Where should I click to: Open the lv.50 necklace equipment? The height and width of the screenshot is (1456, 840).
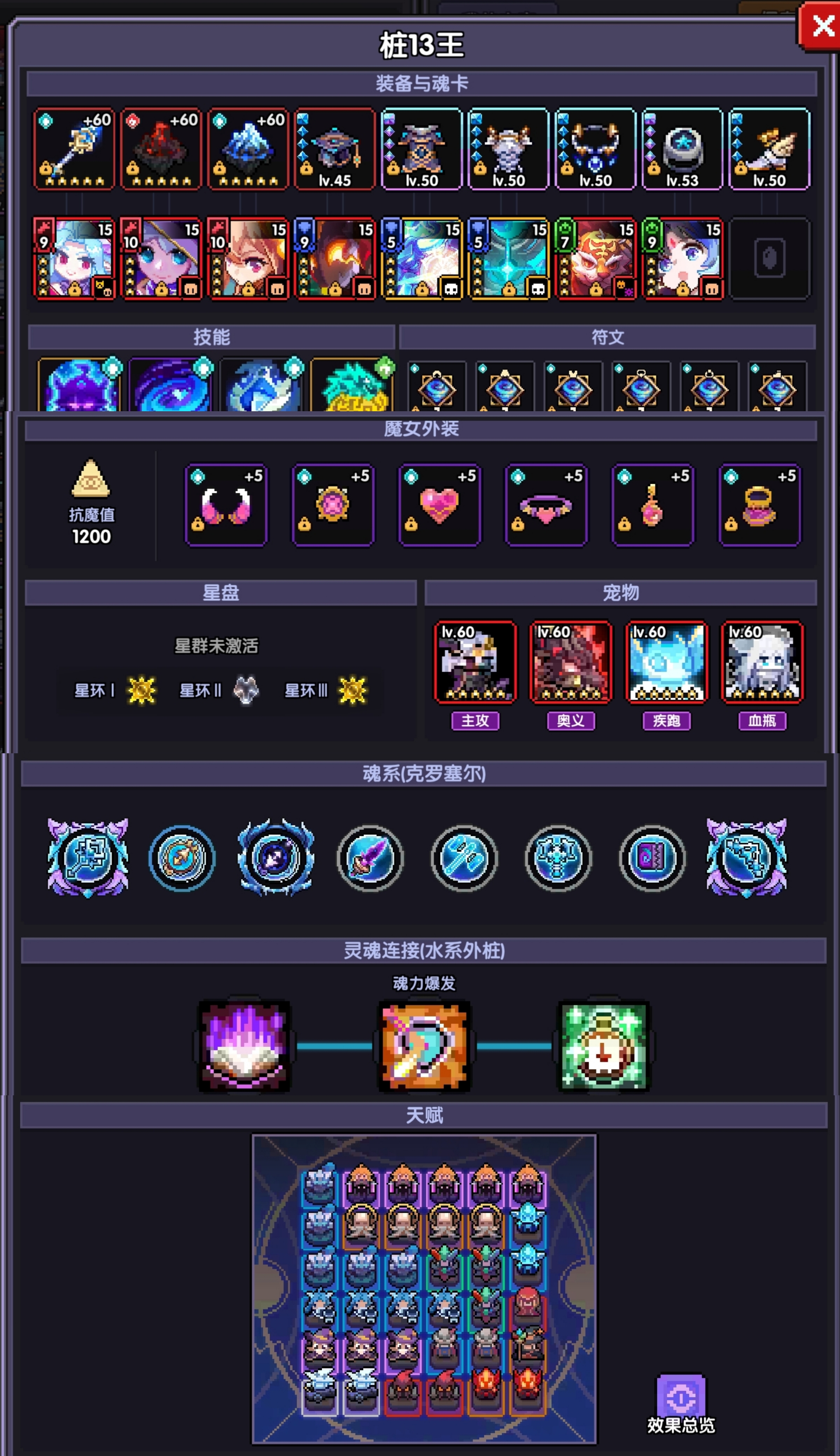coord(595,149)
